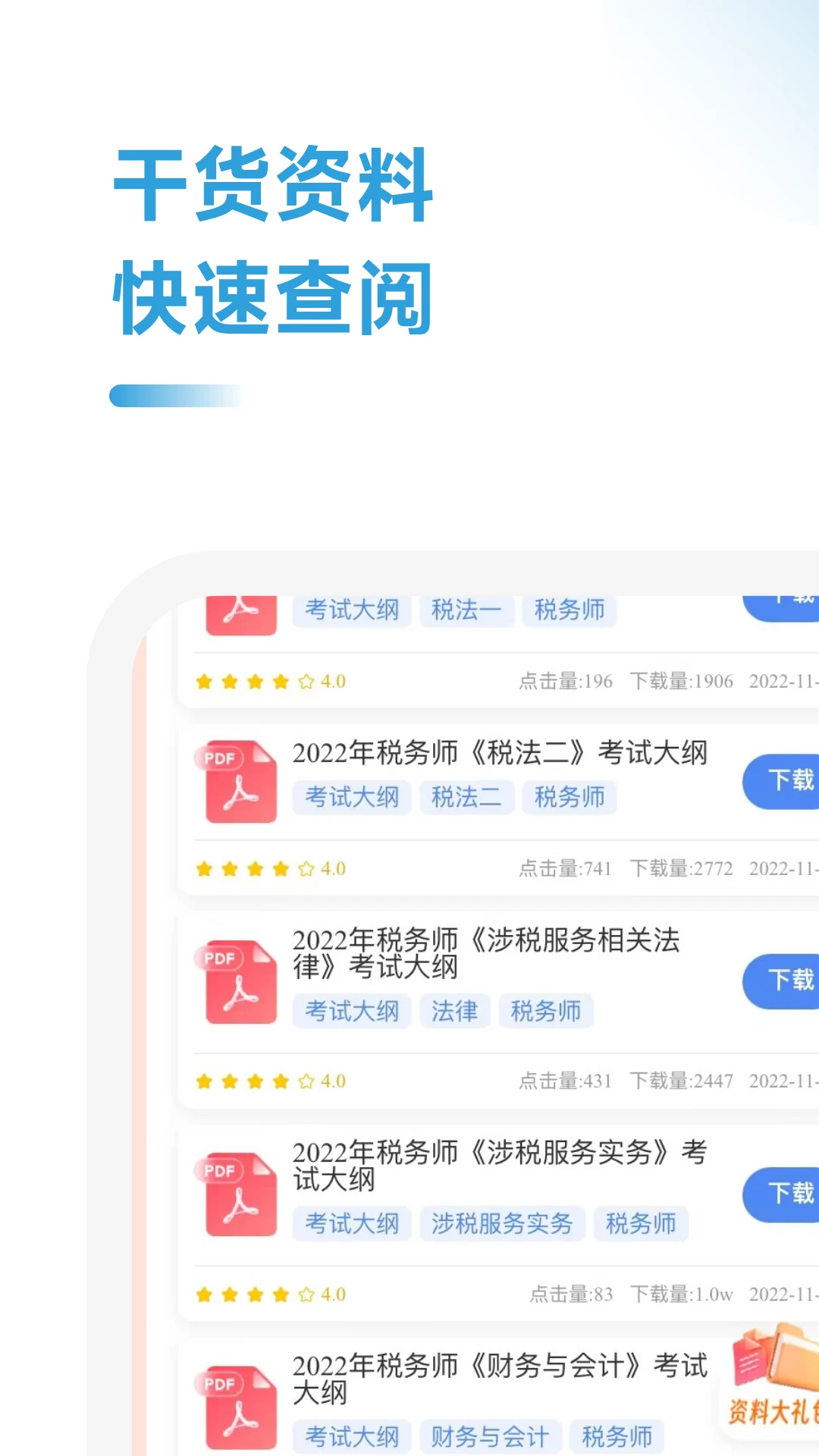The width and height of the screenshot is (819, 1456).
Task: Click the blue gradient progress bar under heading
Action: coord(176,395)
